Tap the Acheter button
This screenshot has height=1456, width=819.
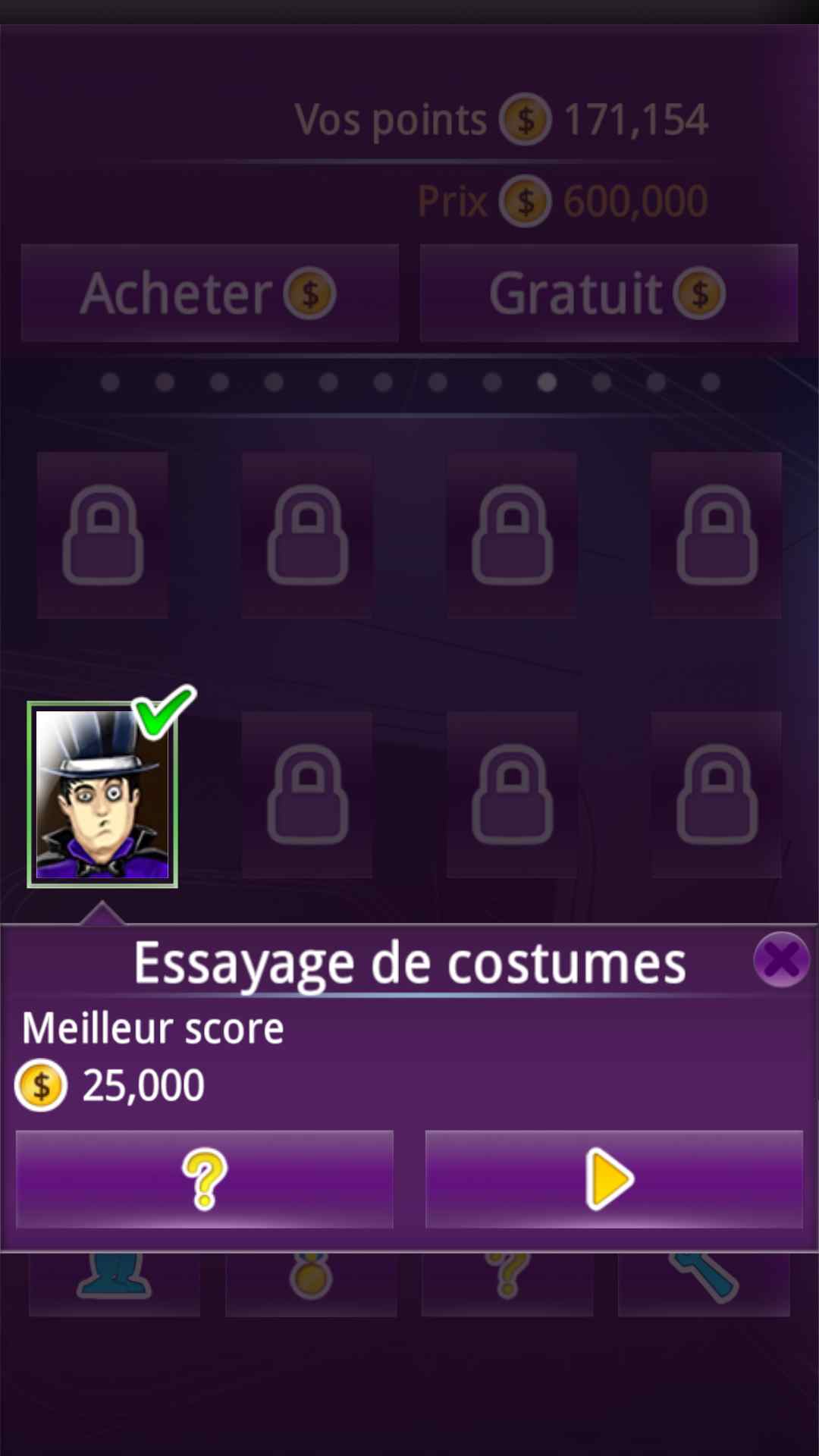click(x=210, y=293)
